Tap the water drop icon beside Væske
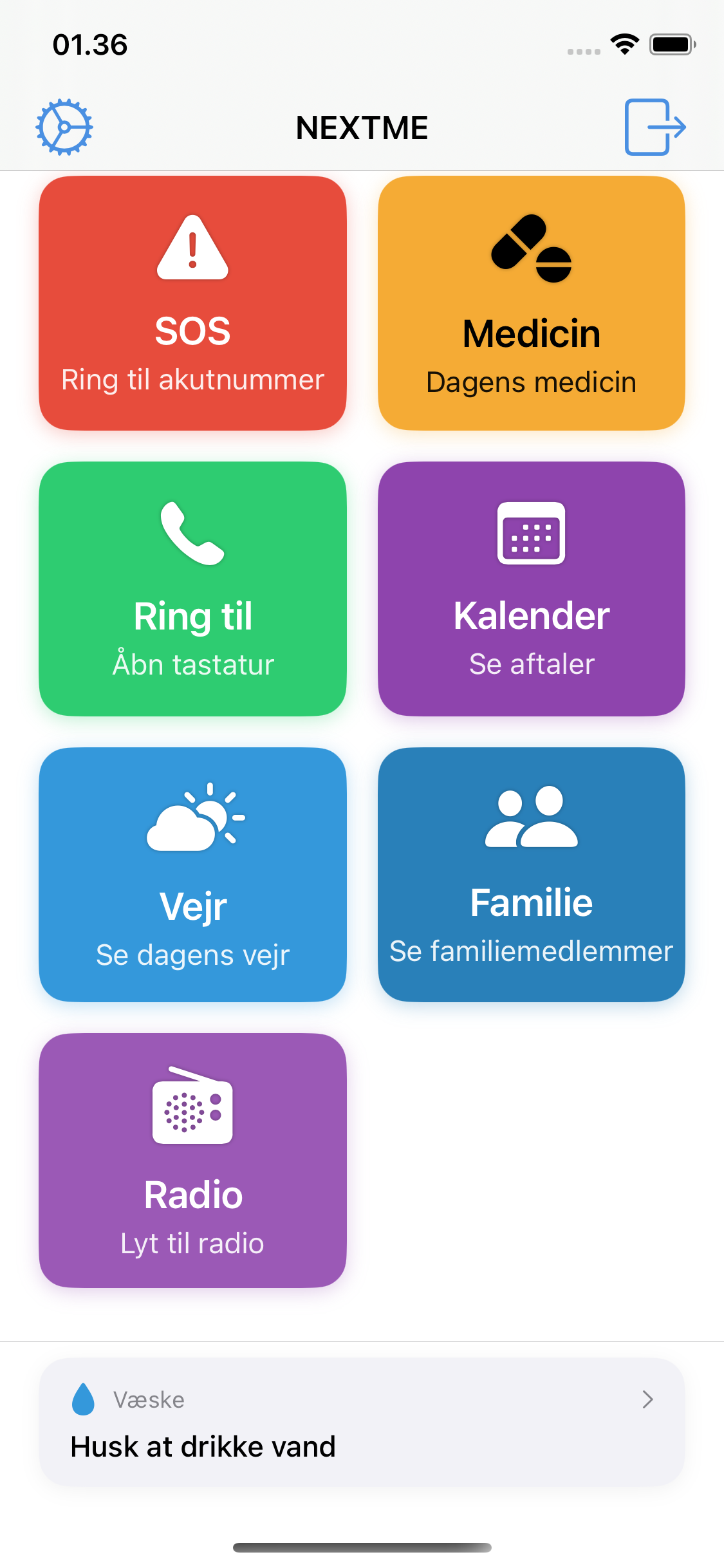 point(84,1400)
